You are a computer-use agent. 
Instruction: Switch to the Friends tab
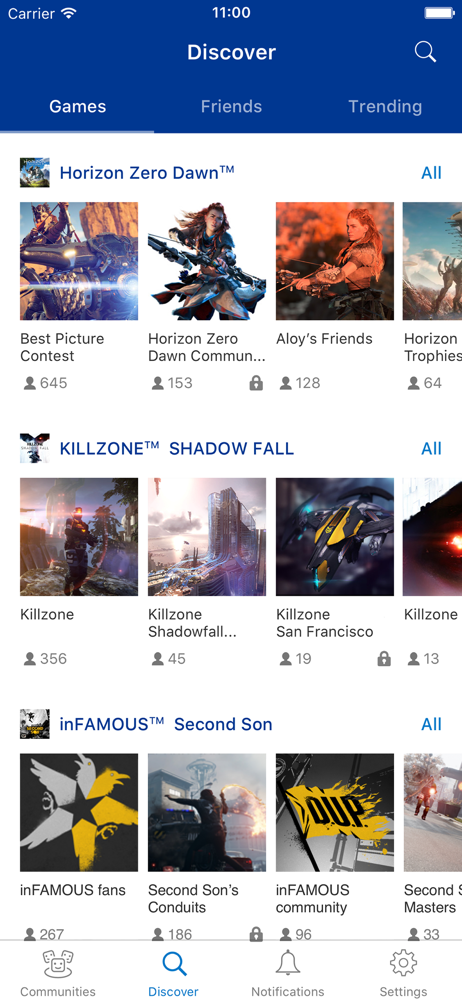click(231, 107)
